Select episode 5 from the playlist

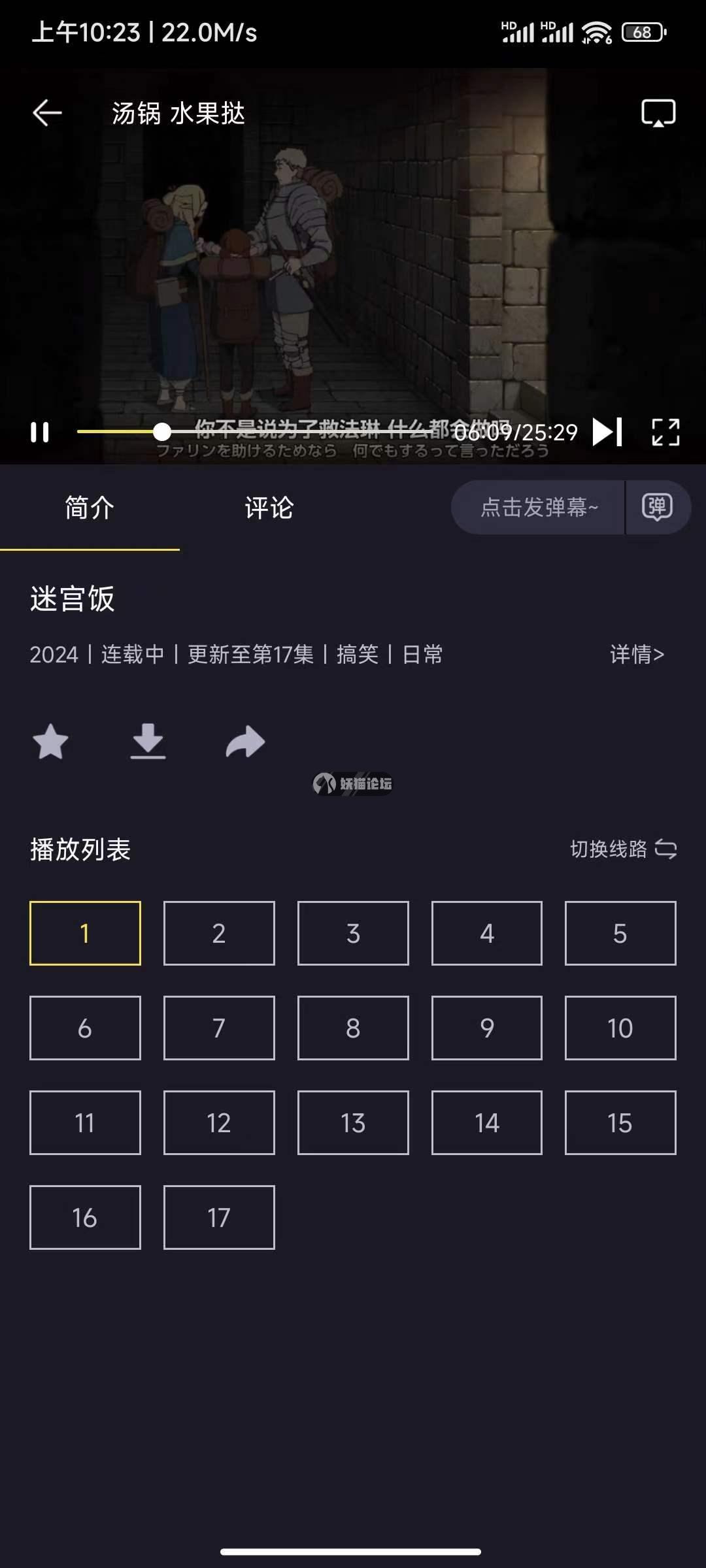point(620,933)
